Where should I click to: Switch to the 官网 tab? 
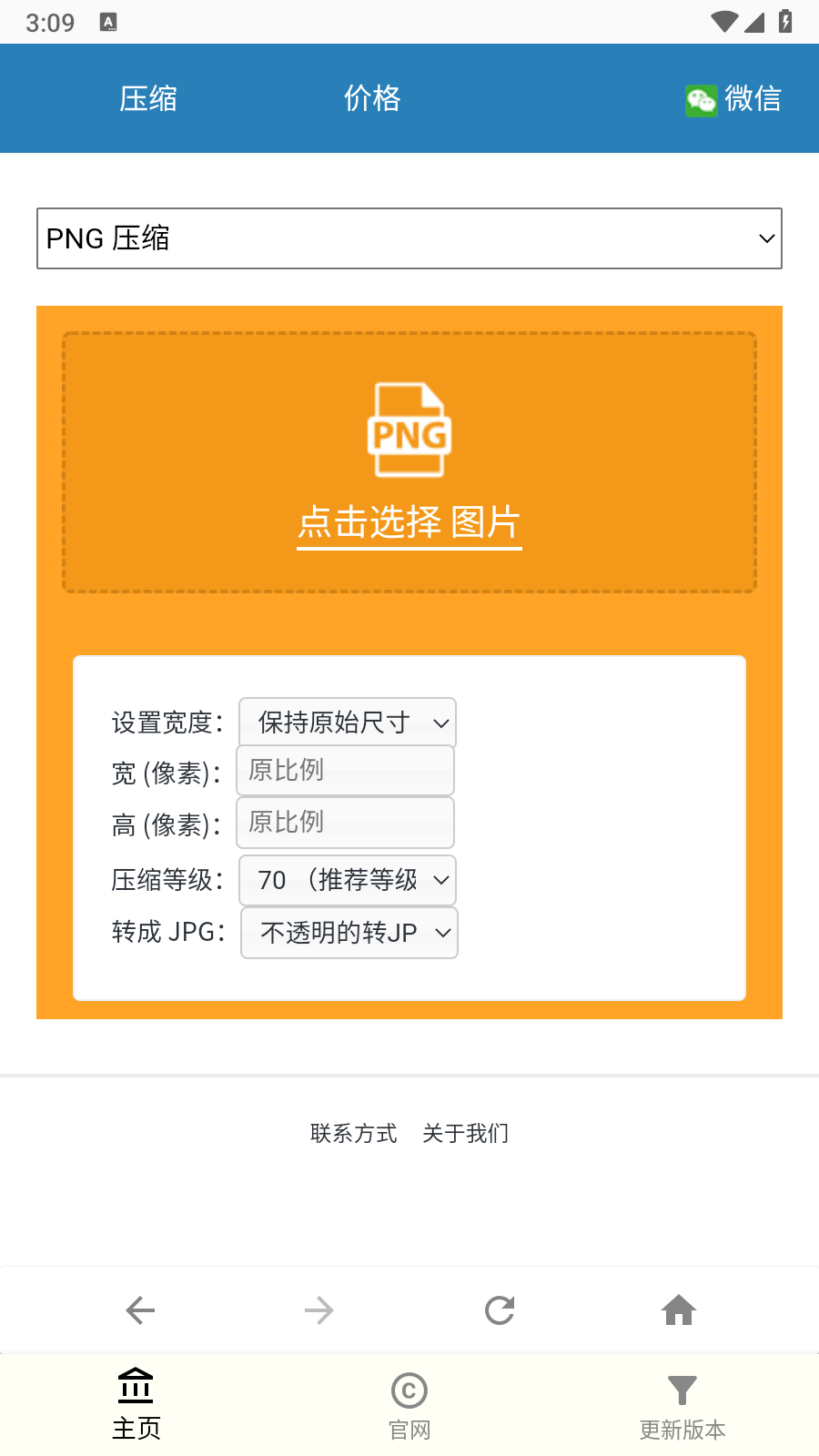coord(409,1405)
